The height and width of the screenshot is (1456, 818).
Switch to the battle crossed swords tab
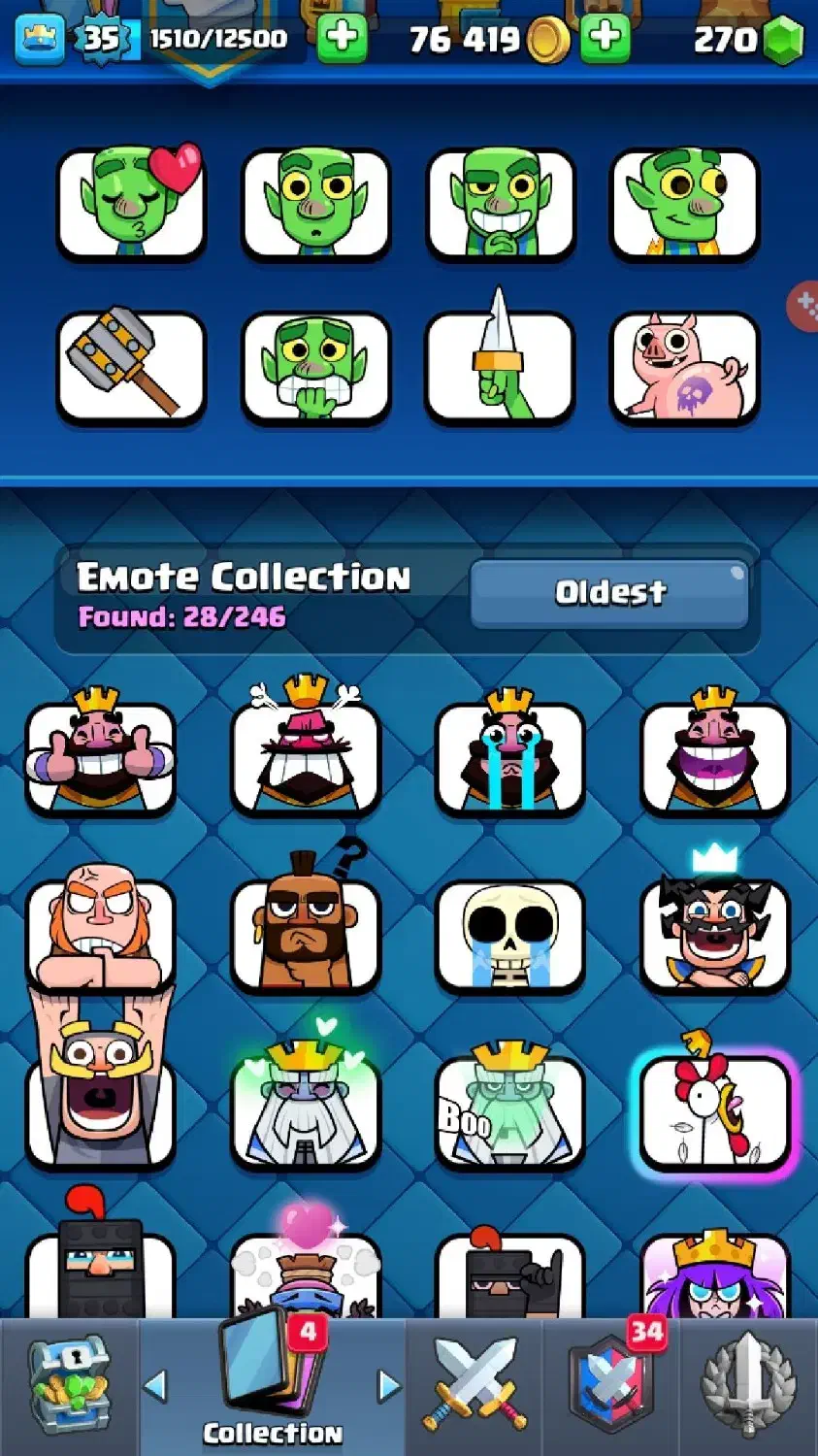pyautogui.click(x=475, y=1386)
